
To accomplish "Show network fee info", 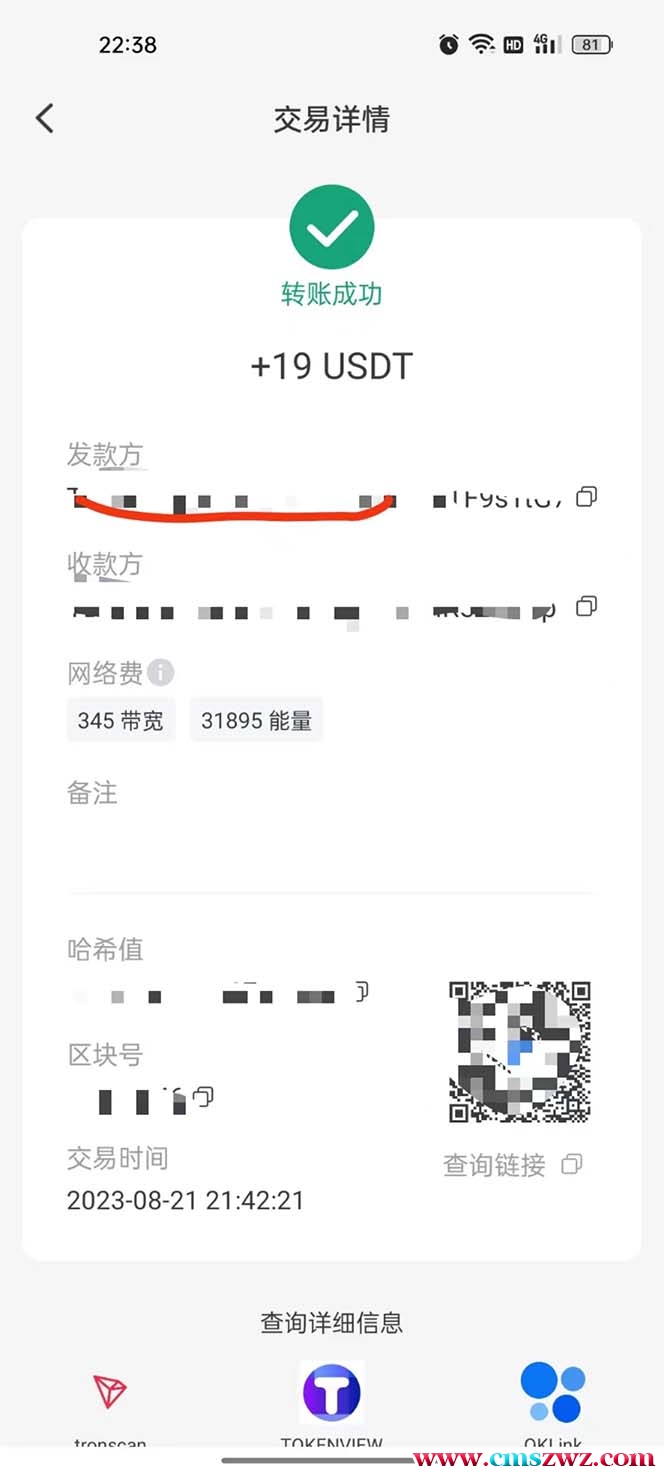I will click(x=161, y=672).
